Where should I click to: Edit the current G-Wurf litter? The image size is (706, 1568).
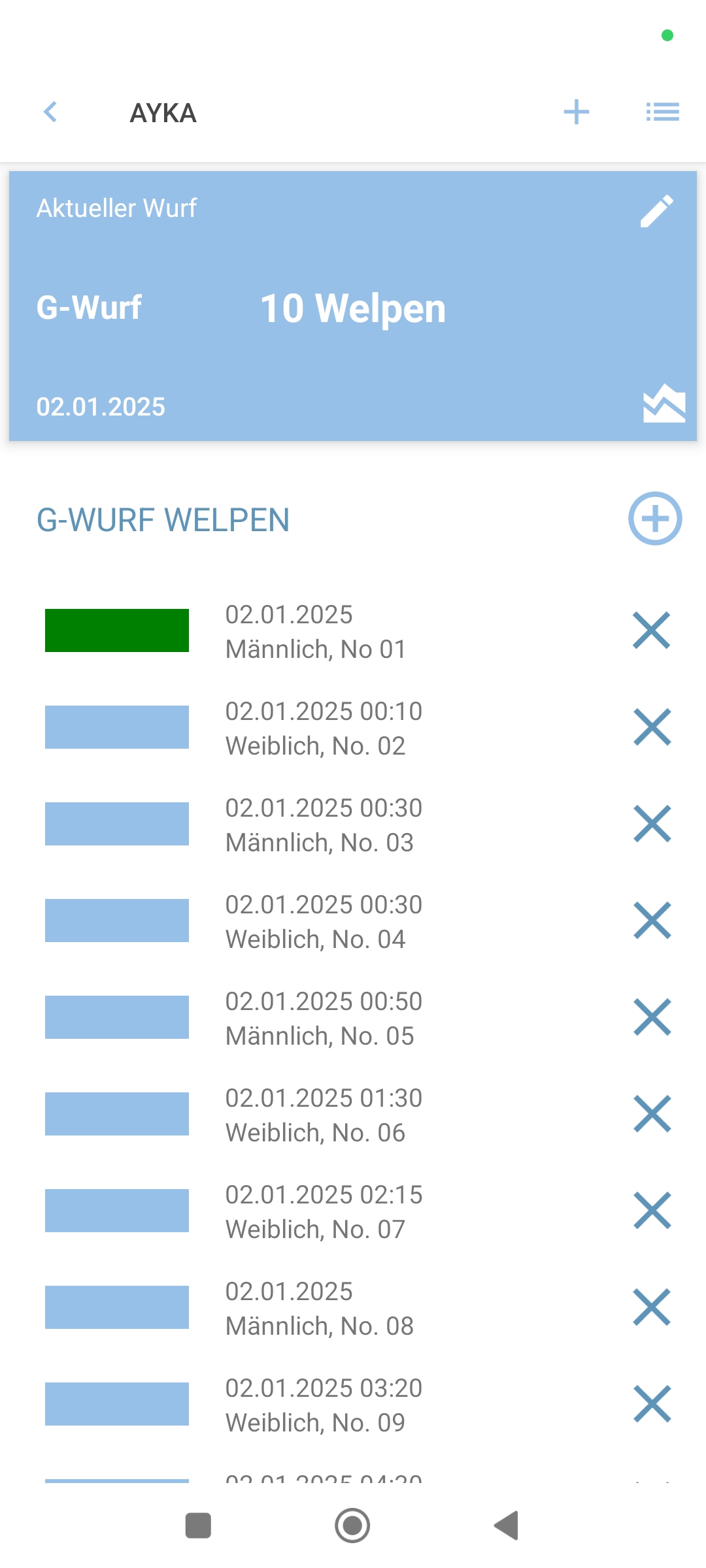pos(656,211)
